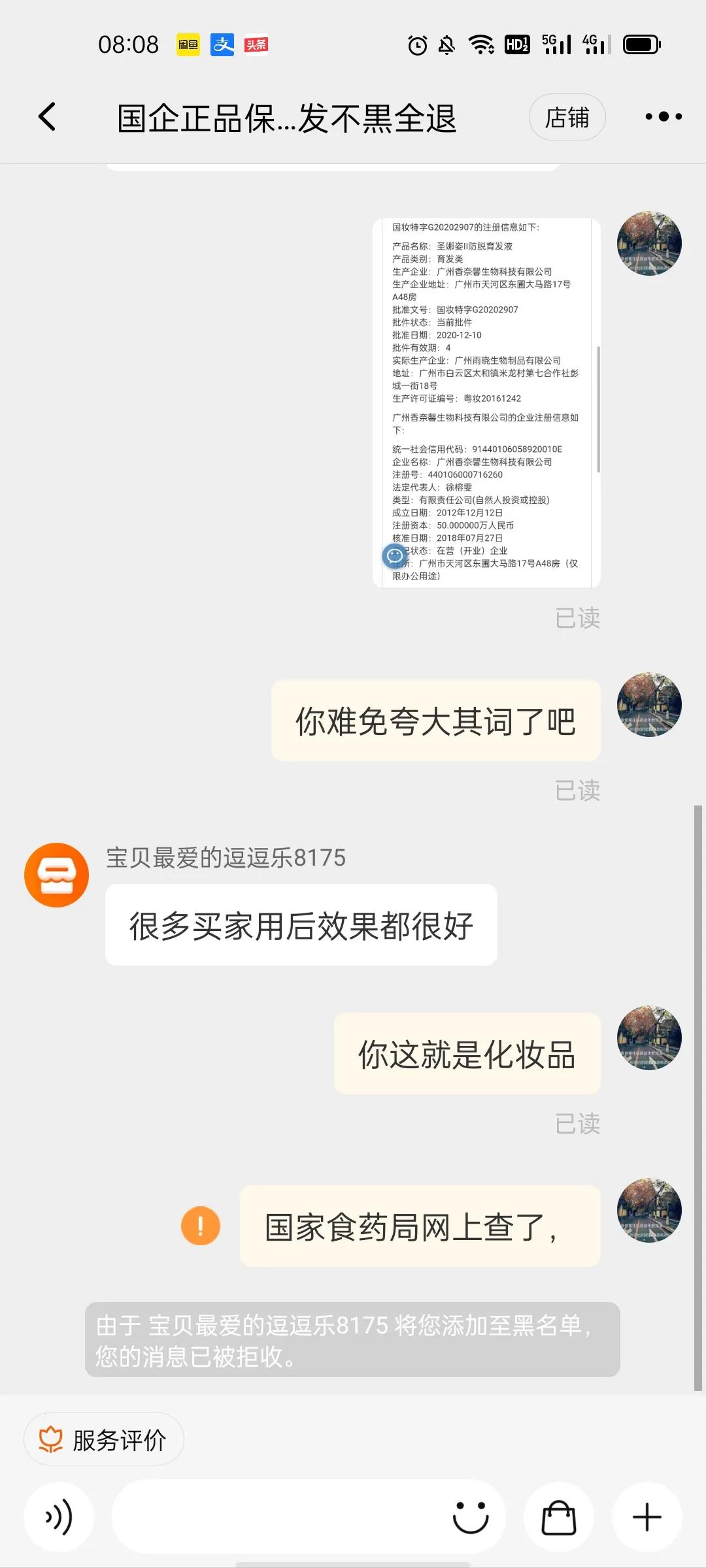Tap the shopping bag icon near the input box
The height and width of the screenshot is (1568, 706).
coord(559,1518)
